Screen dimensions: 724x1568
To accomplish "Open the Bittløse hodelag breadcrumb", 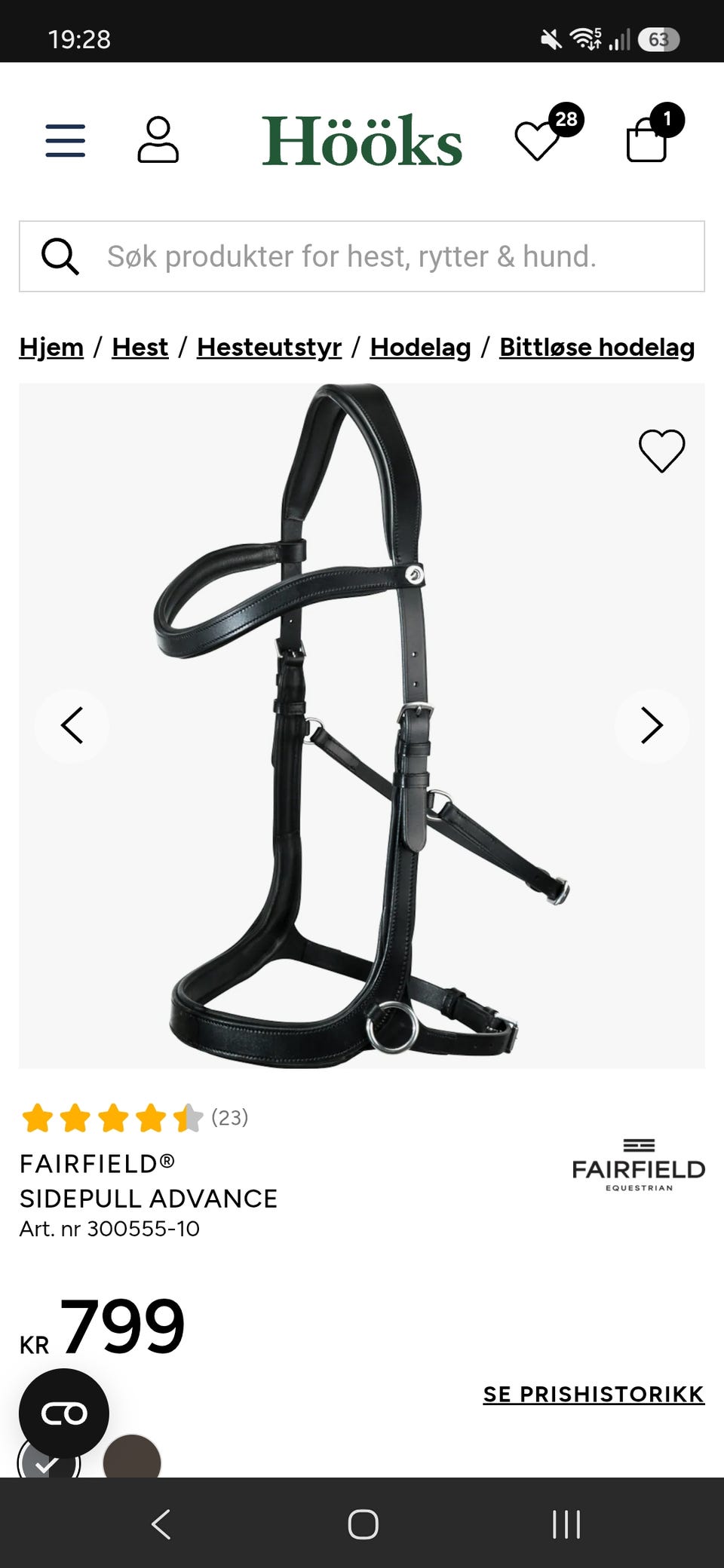I will 597,348.
